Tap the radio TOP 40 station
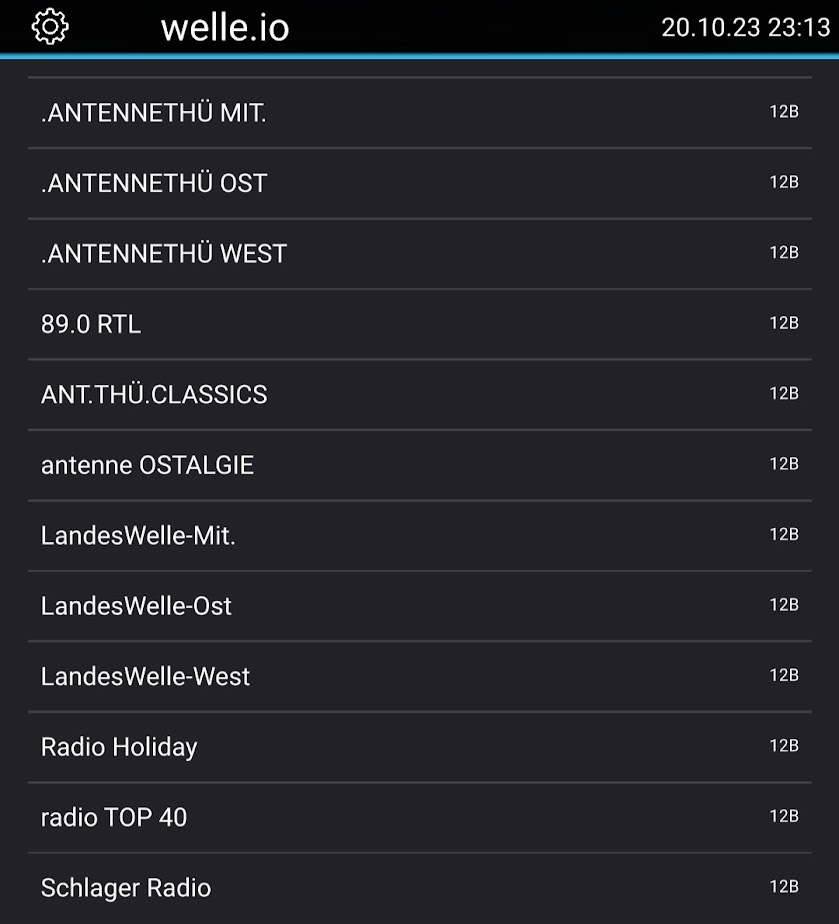The image size is (839, 924). pos(114,817)
